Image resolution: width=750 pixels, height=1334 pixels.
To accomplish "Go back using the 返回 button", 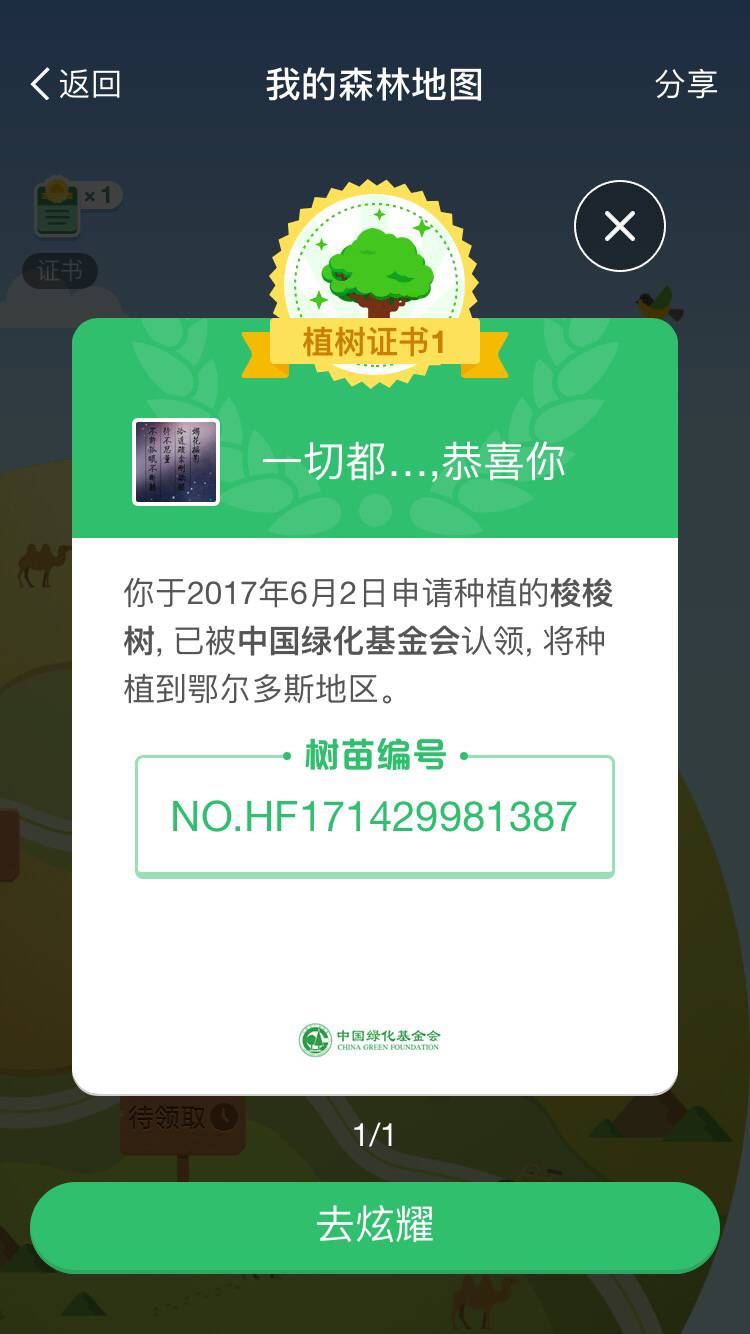I will click(75, 84).
